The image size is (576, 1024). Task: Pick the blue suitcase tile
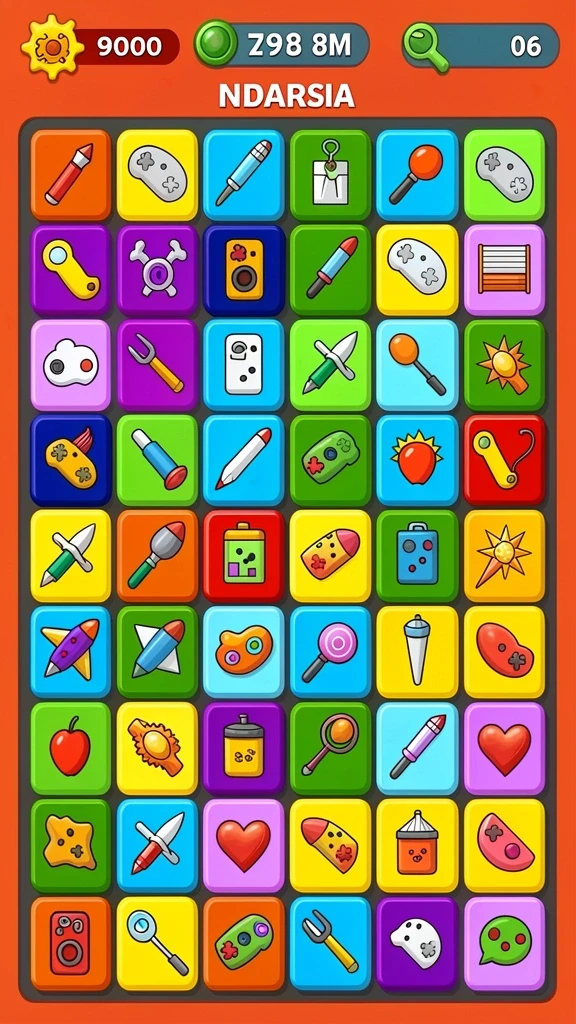[417, 555]
